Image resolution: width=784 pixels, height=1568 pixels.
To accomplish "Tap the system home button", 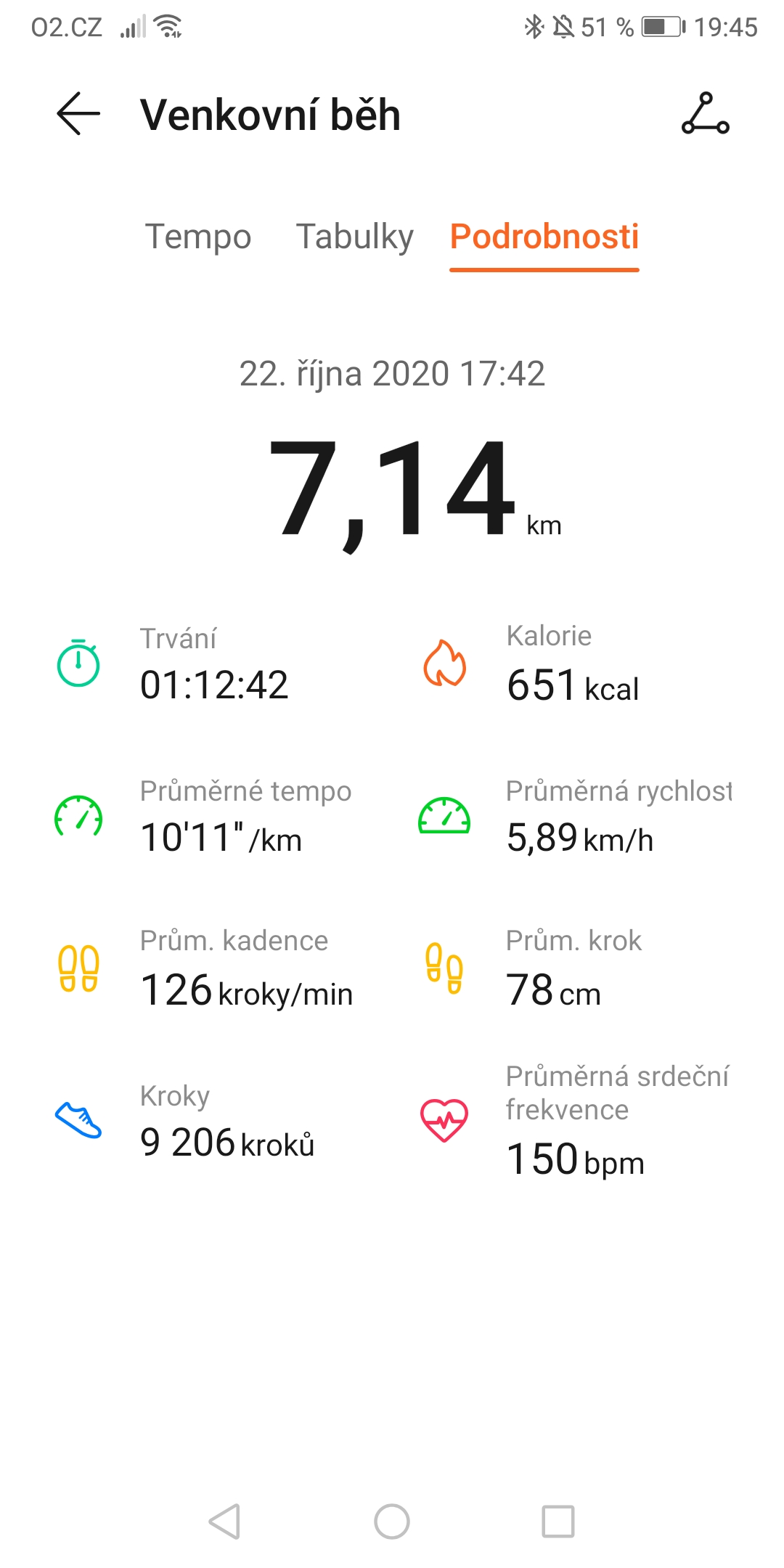I will [392, 1521].
